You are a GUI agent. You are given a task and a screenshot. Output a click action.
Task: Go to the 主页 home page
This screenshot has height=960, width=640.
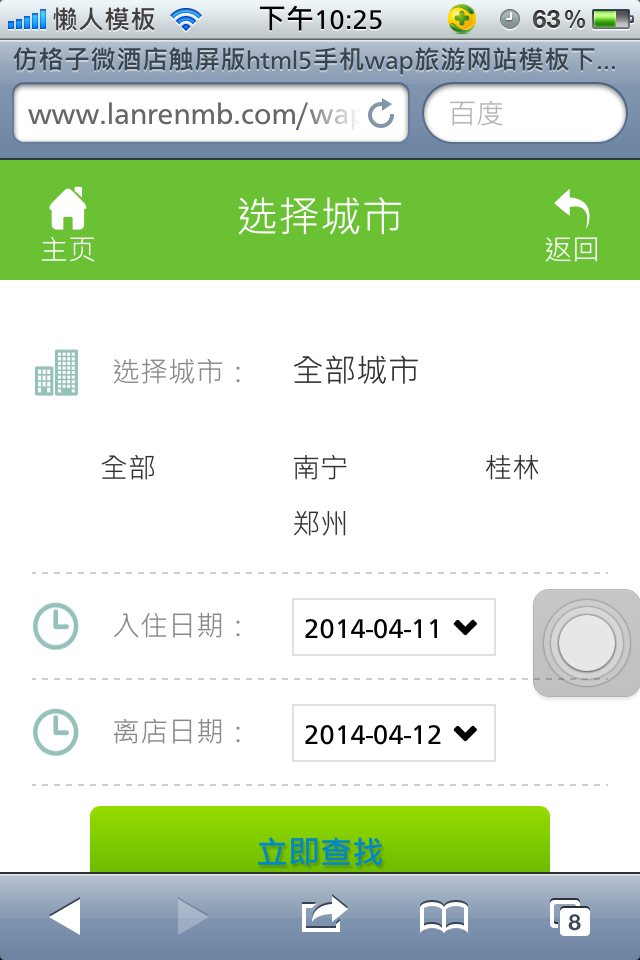click(67, 224)
